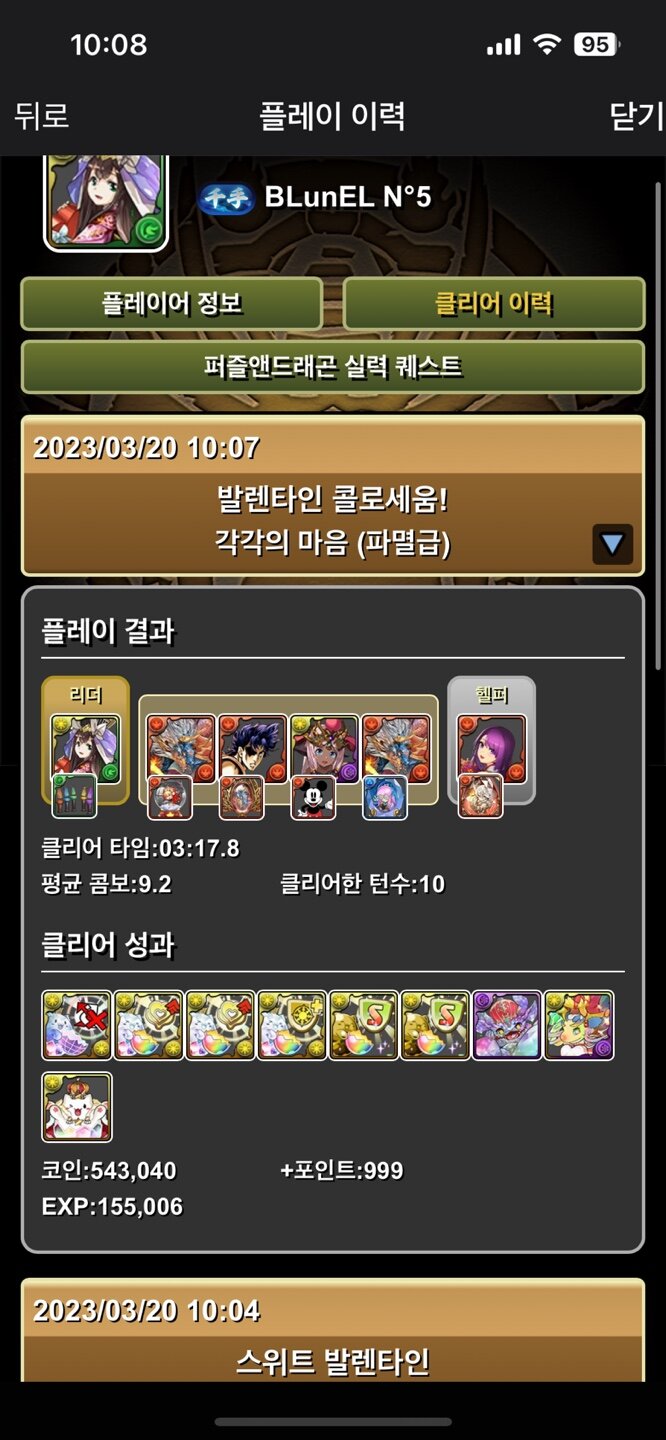666x1440 pixels.
Task: Switch to 클리어 이력 tab
Action: click(494, 304)
